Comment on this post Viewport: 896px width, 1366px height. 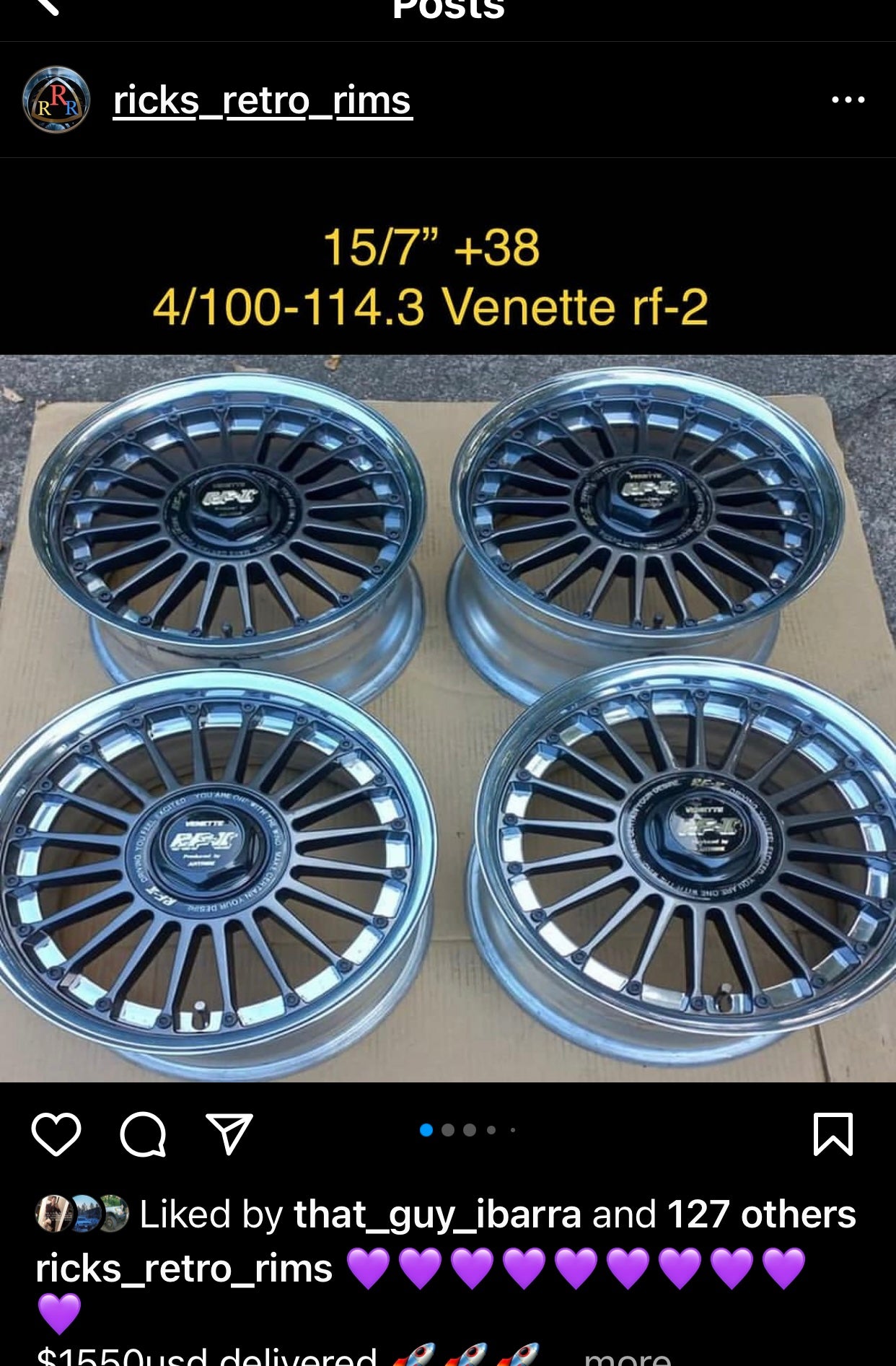point(143,1134)
